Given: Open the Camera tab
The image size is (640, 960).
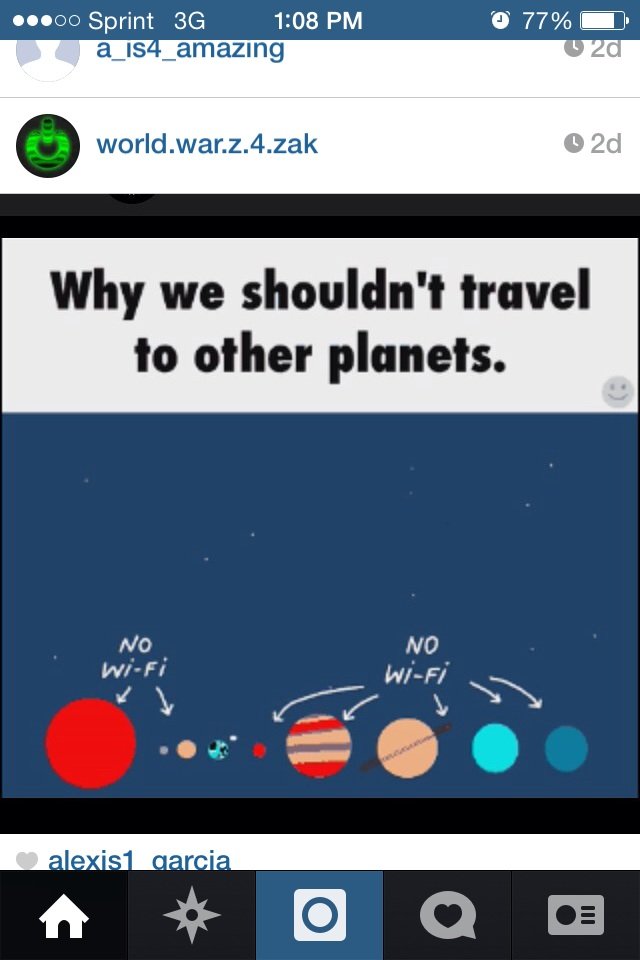Looking at the screenshot, I should click(x=320, y=915).
